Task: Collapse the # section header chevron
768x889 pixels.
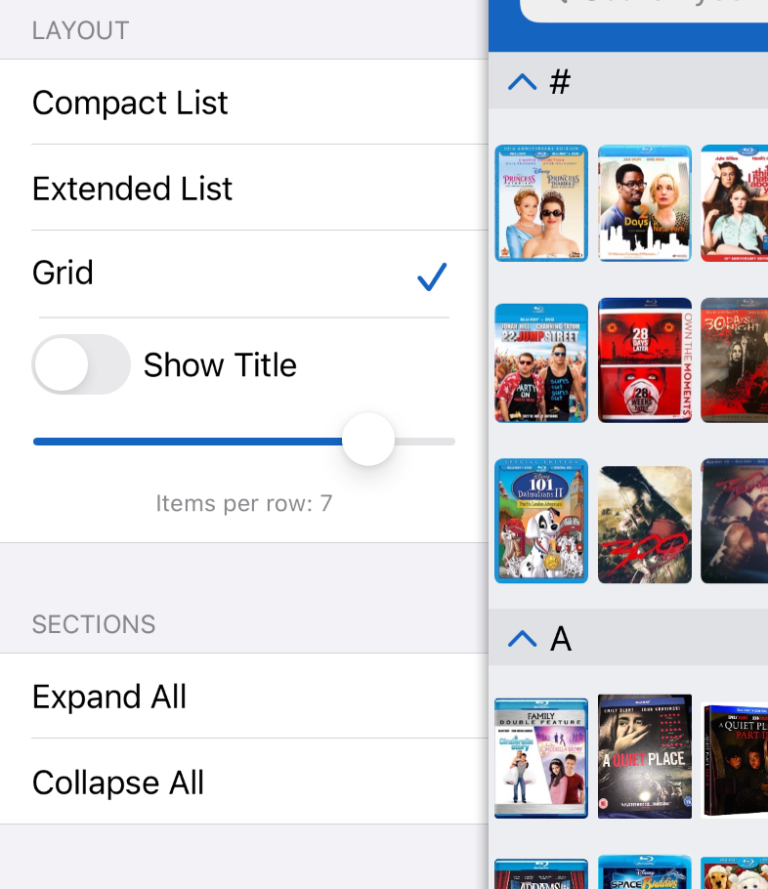Action: click(x=521, y=81)
